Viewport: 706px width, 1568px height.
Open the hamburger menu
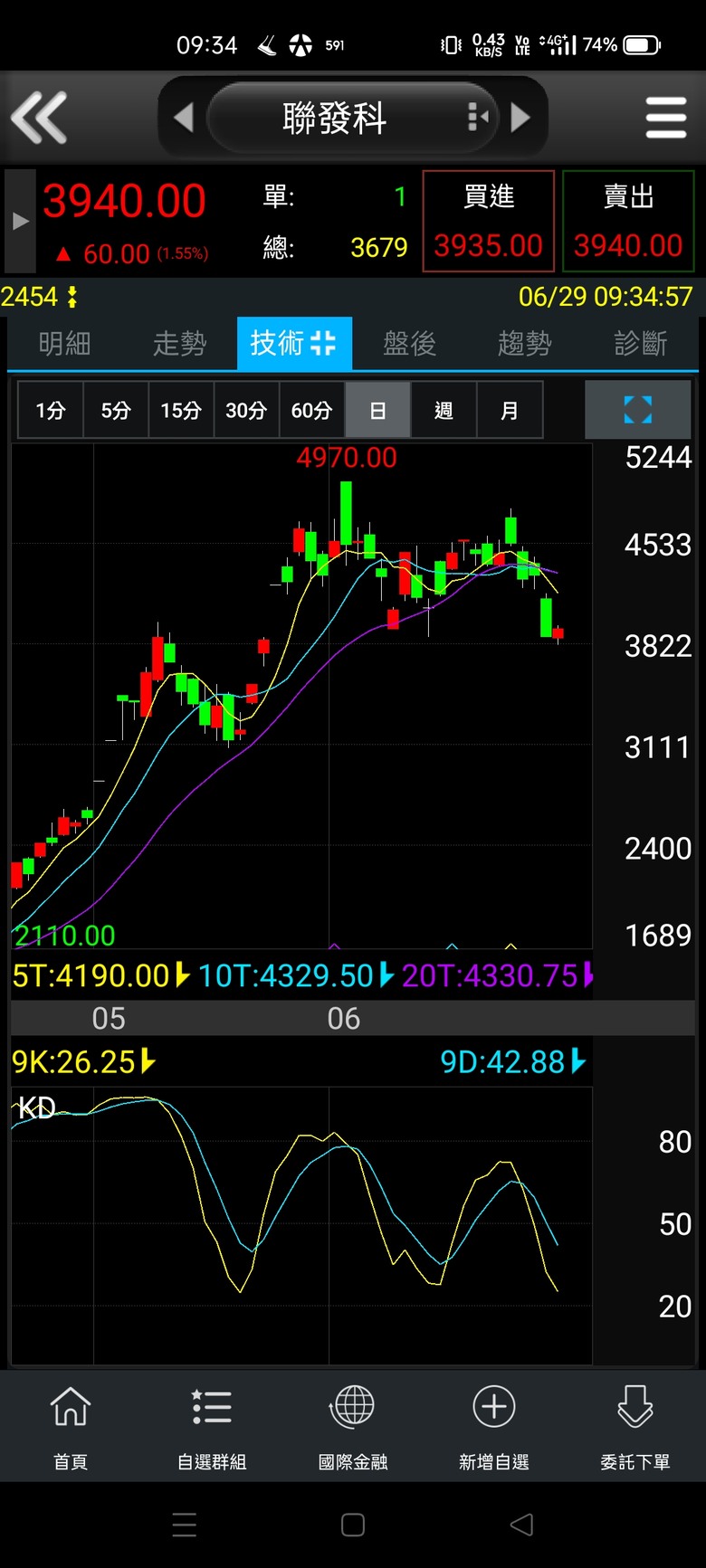[x=666, y=118]
